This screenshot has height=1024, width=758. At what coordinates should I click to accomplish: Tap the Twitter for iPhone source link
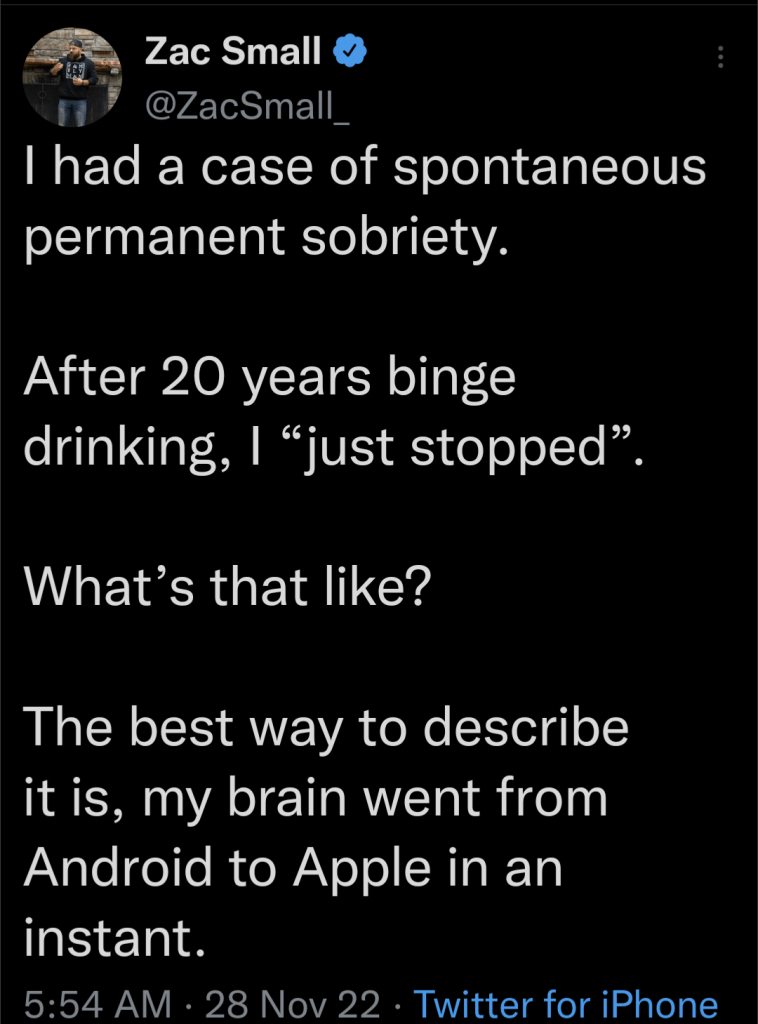click(565, 1004)
